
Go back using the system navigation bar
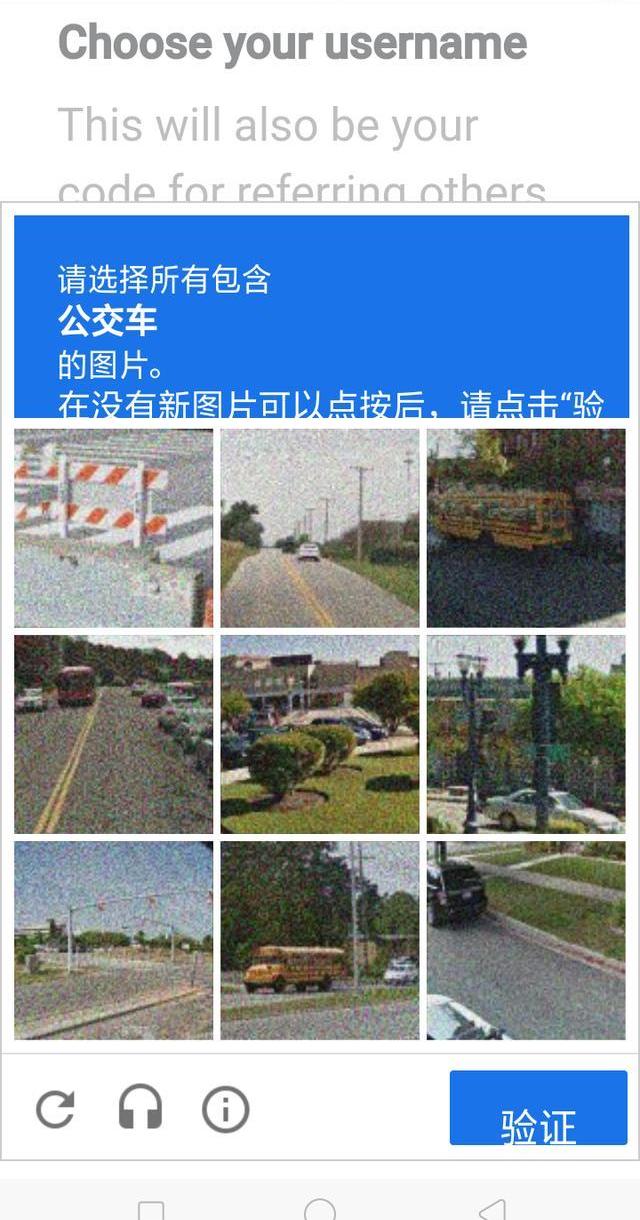coord(491,1210)
